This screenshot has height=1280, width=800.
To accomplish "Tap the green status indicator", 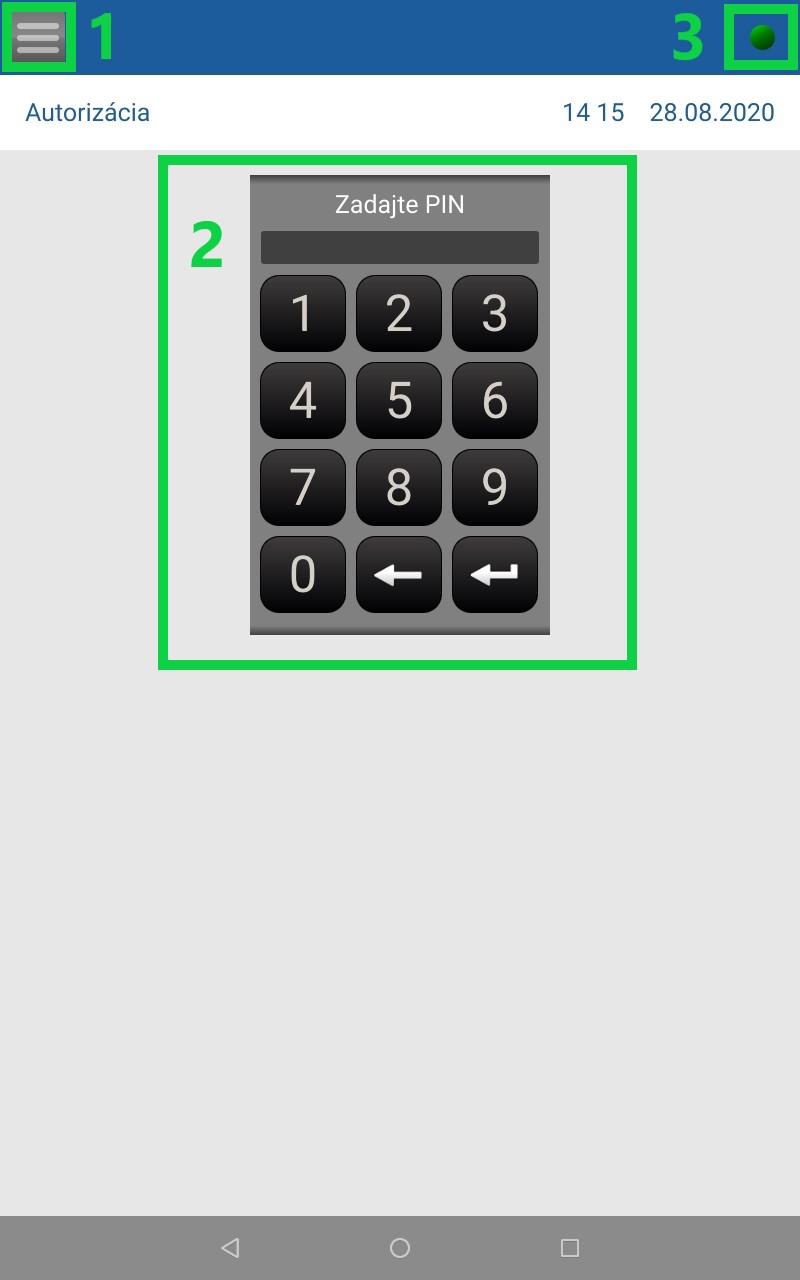I will pyautogui.click(x=762, y=38).
